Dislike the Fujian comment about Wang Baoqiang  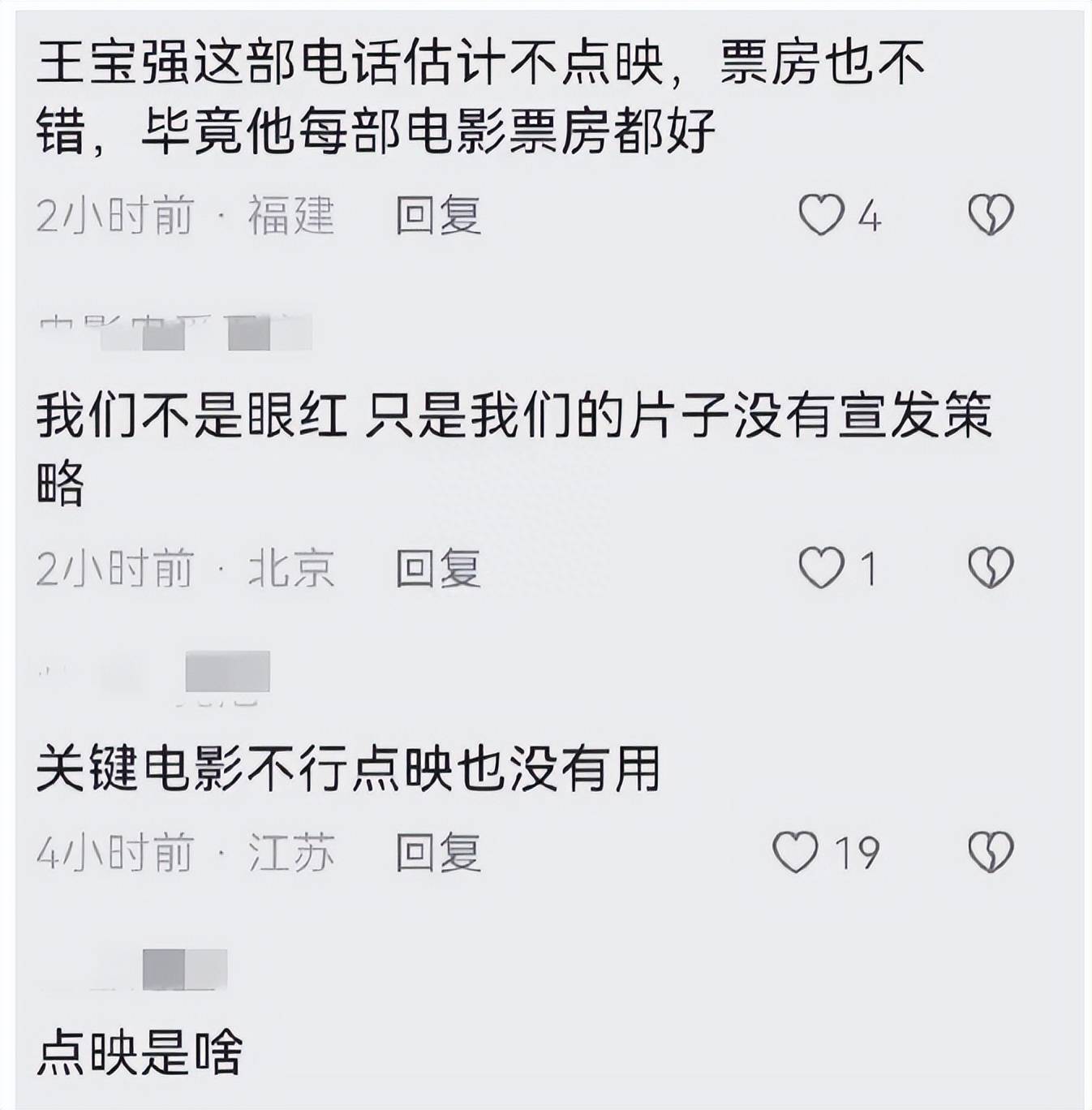coord(991,216)
